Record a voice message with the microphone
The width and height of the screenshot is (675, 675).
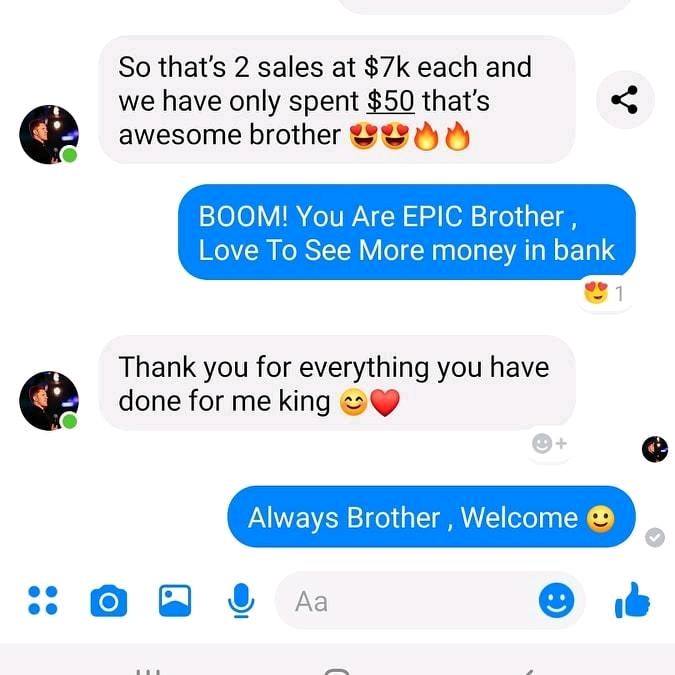tap(239, 600)
